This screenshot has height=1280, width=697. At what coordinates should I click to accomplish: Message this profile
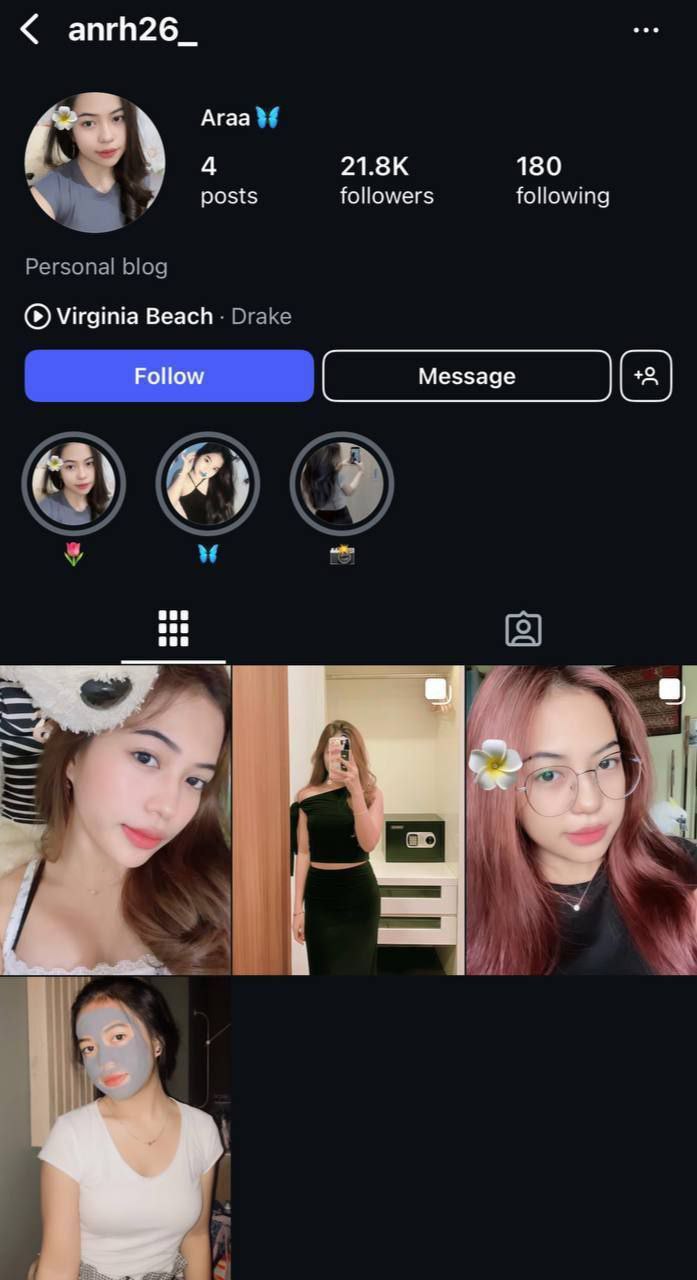coord(466,376)
